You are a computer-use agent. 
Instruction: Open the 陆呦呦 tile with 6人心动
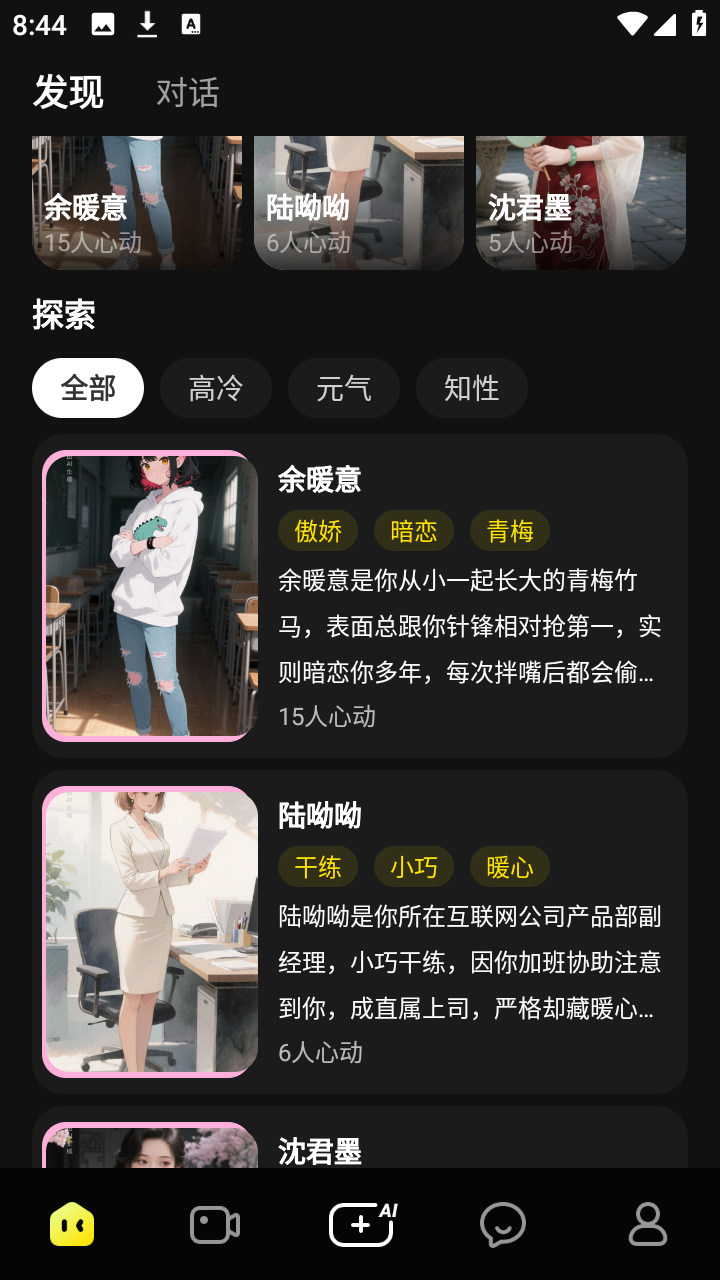[x=359, y=205]
